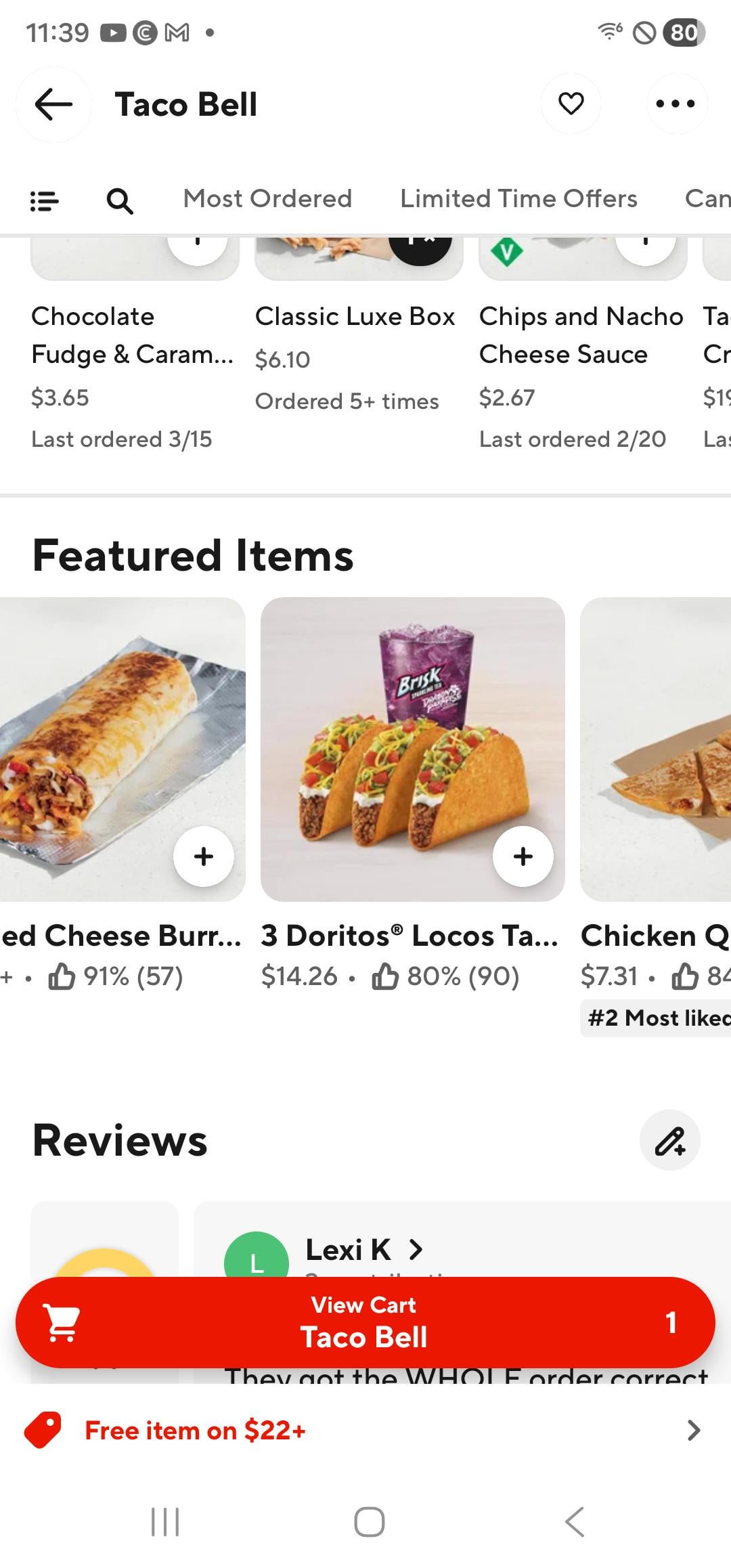Add Grilled Cheese Burrito to cart

(203, 856)
